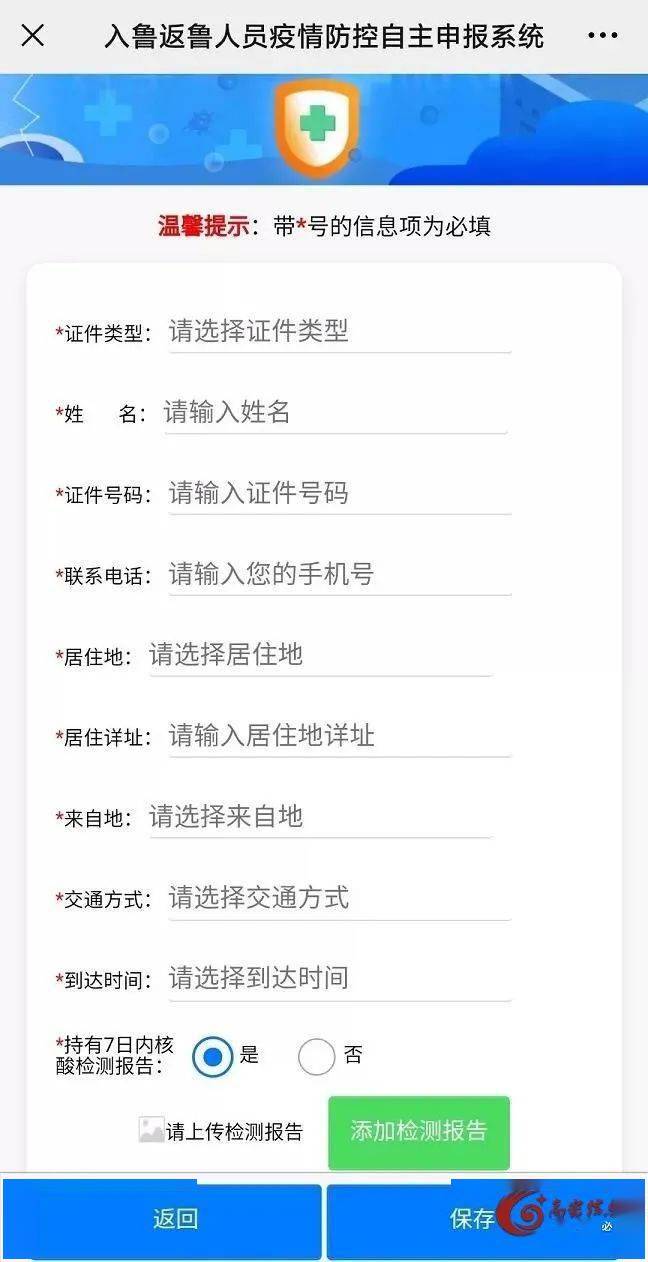This screenshot has width=648, height=1262.
Task: Tap the 居住详址 address field
Action: [339, 736]
